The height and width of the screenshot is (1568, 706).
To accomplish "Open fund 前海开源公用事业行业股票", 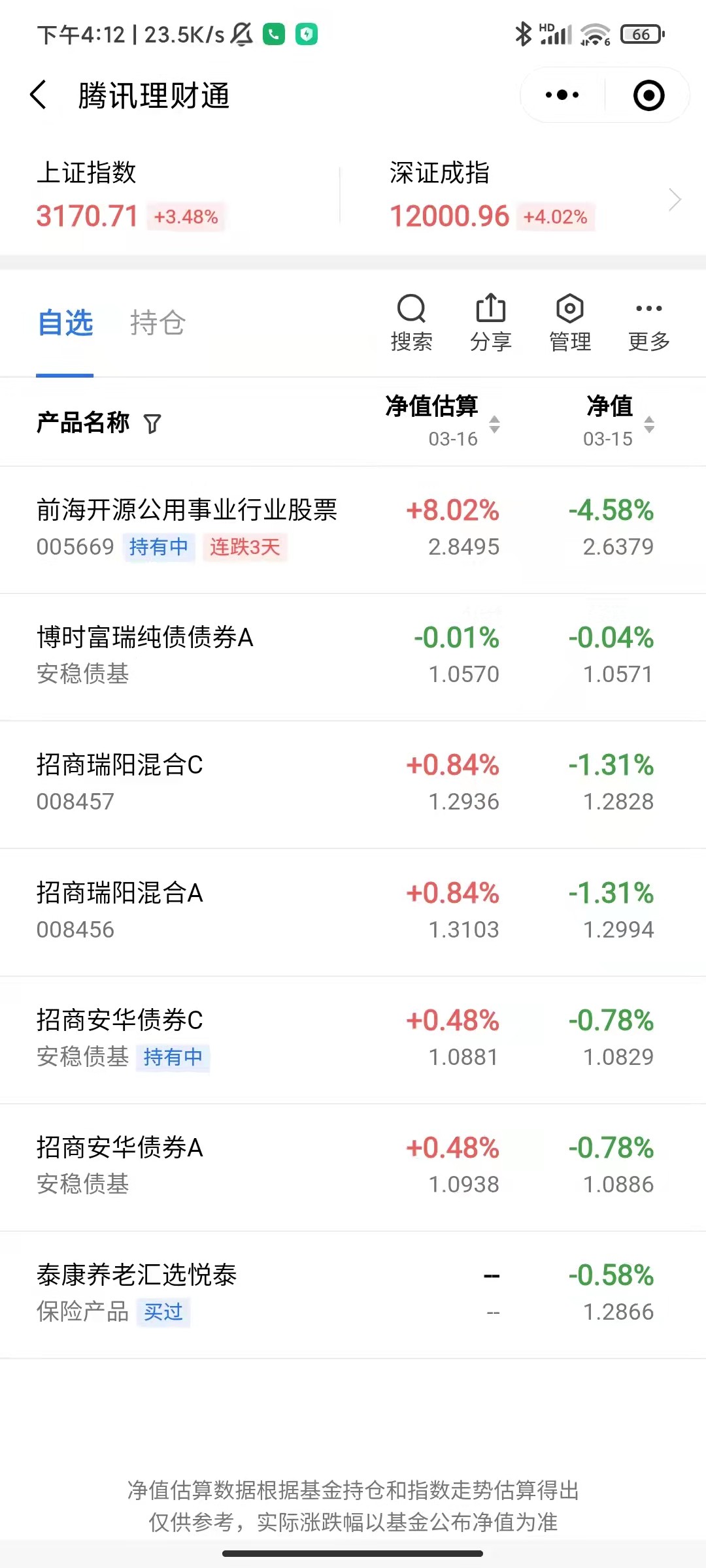I will point(353,529).
